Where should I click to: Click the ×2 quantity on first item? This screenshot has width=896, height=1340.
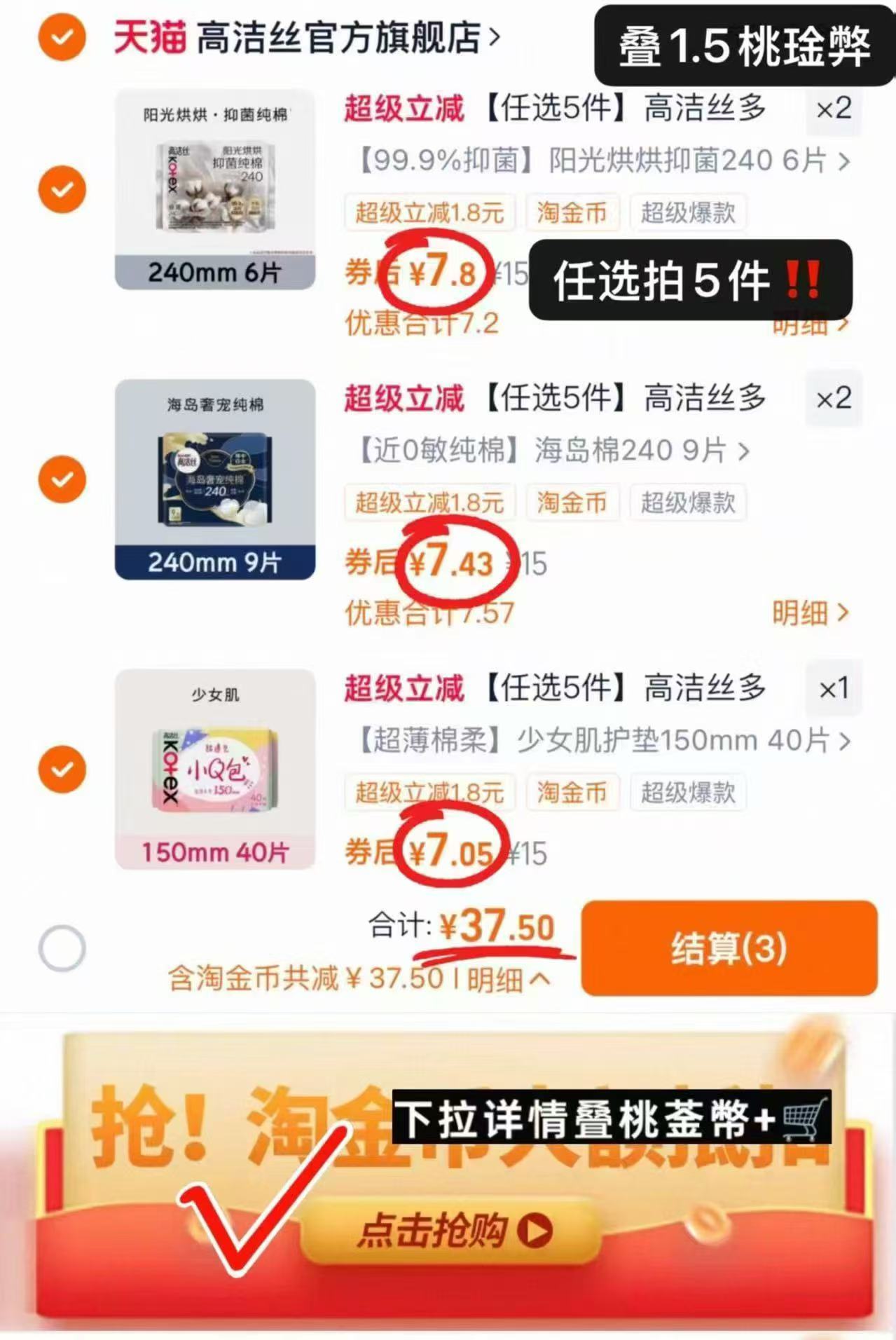833,109
